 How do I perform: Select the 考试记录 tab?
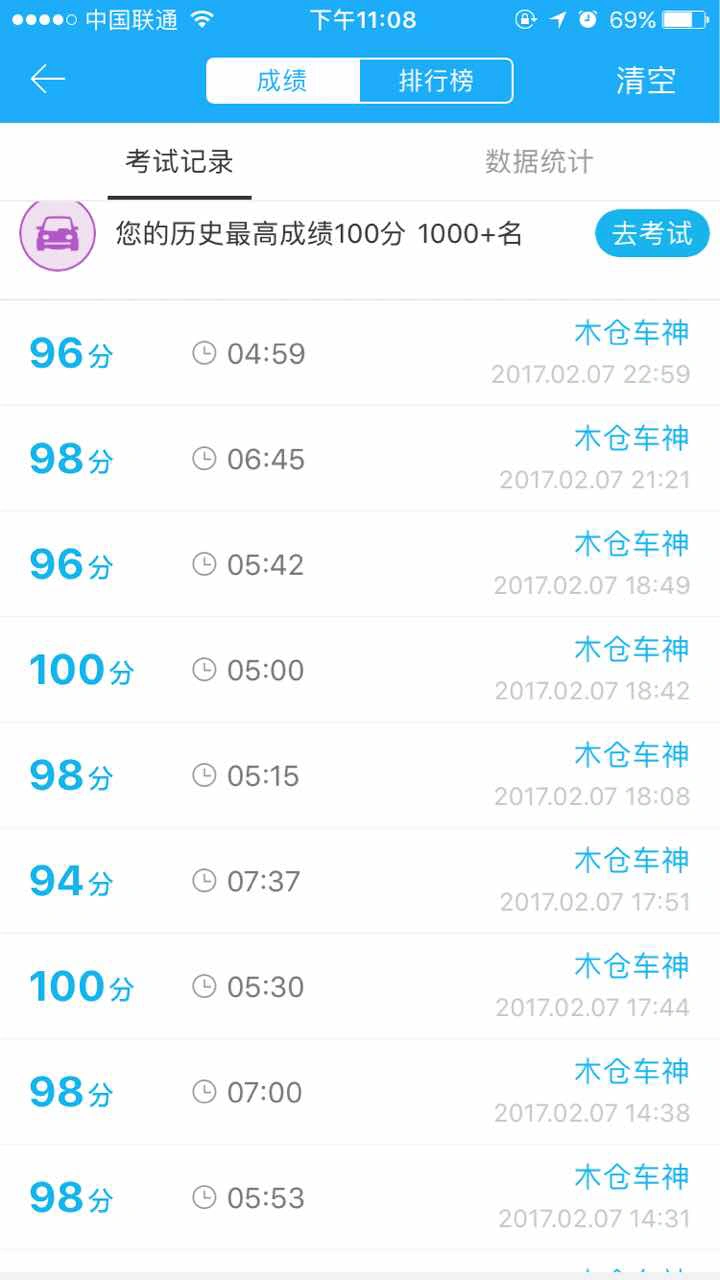180,162
